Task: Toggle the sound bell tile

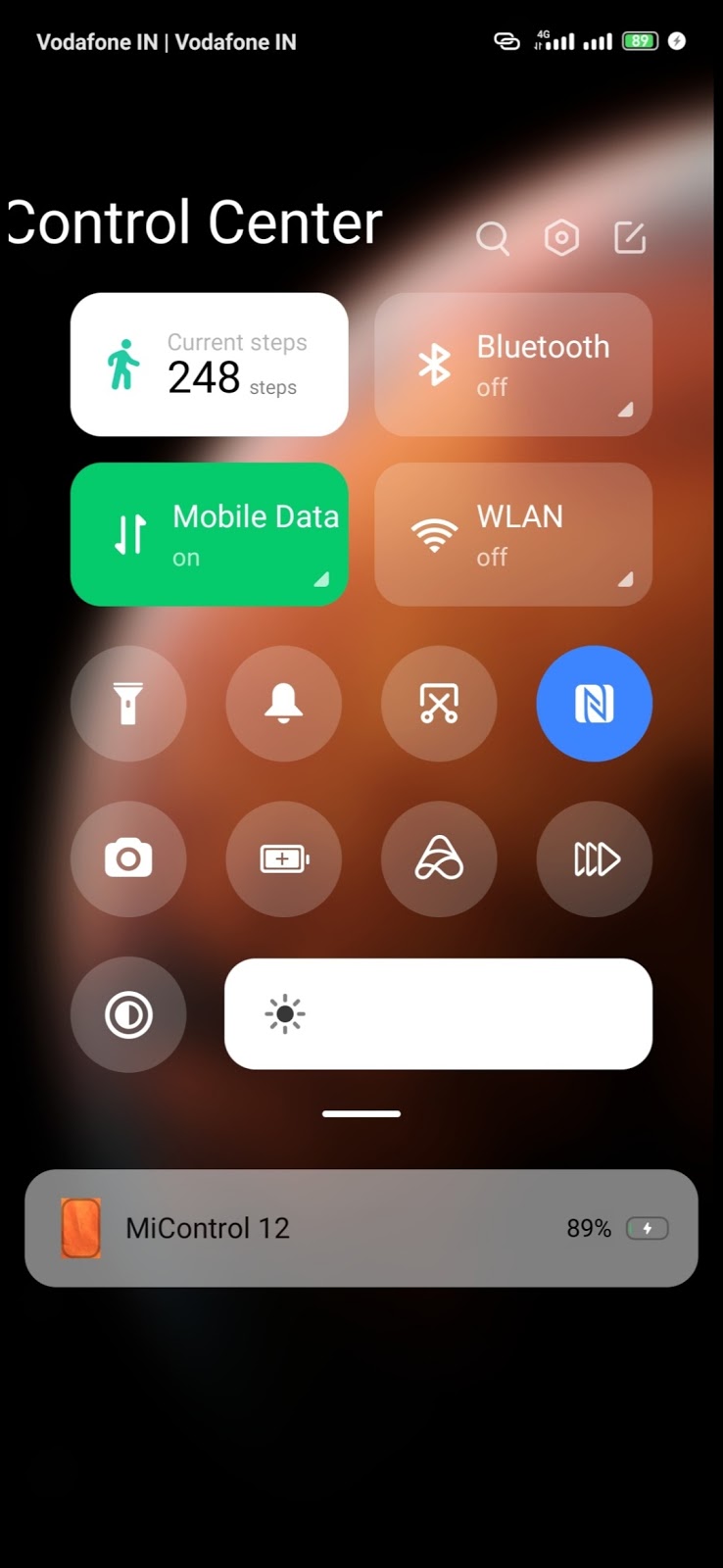Action: [283, 704]
